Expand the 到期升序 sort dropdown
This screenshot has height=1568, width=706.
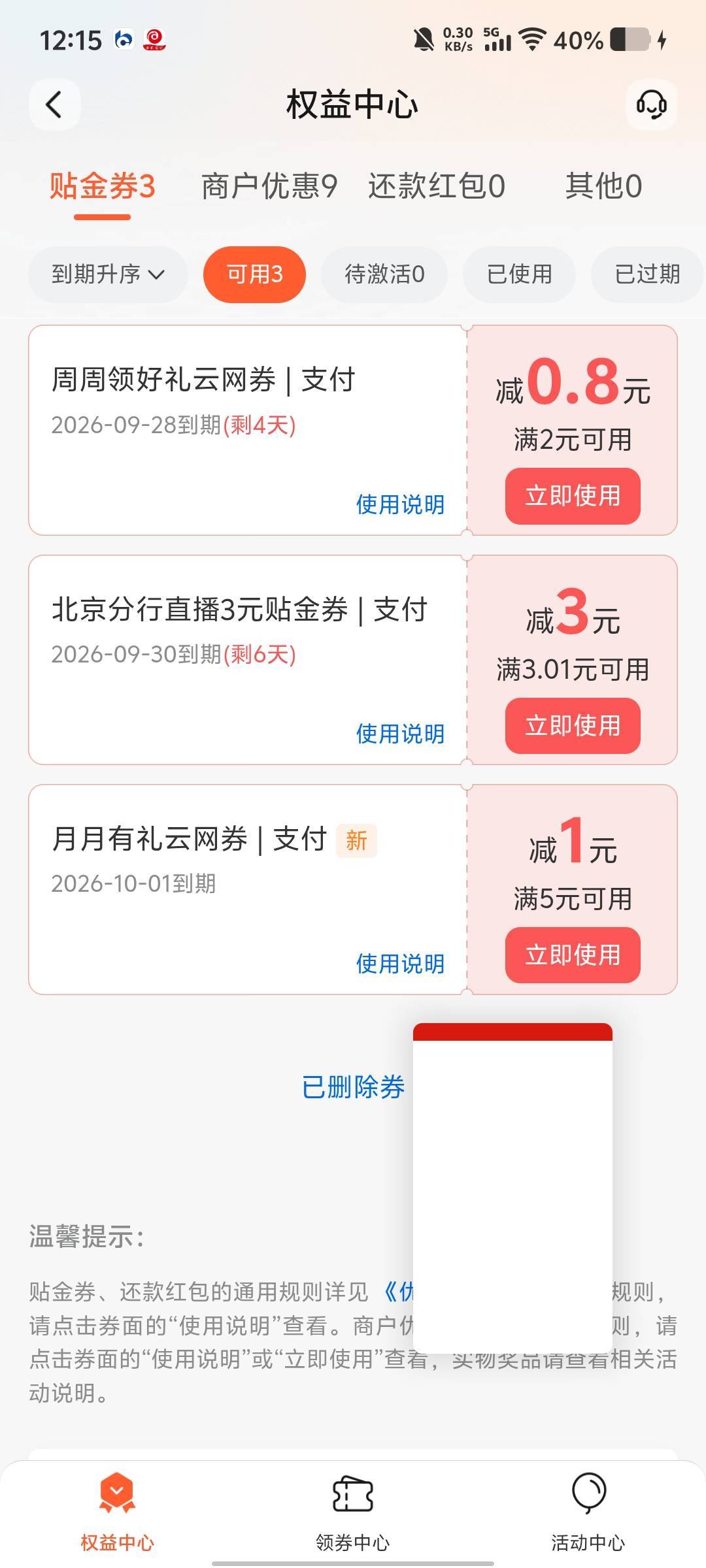click(x=108, y=274)
